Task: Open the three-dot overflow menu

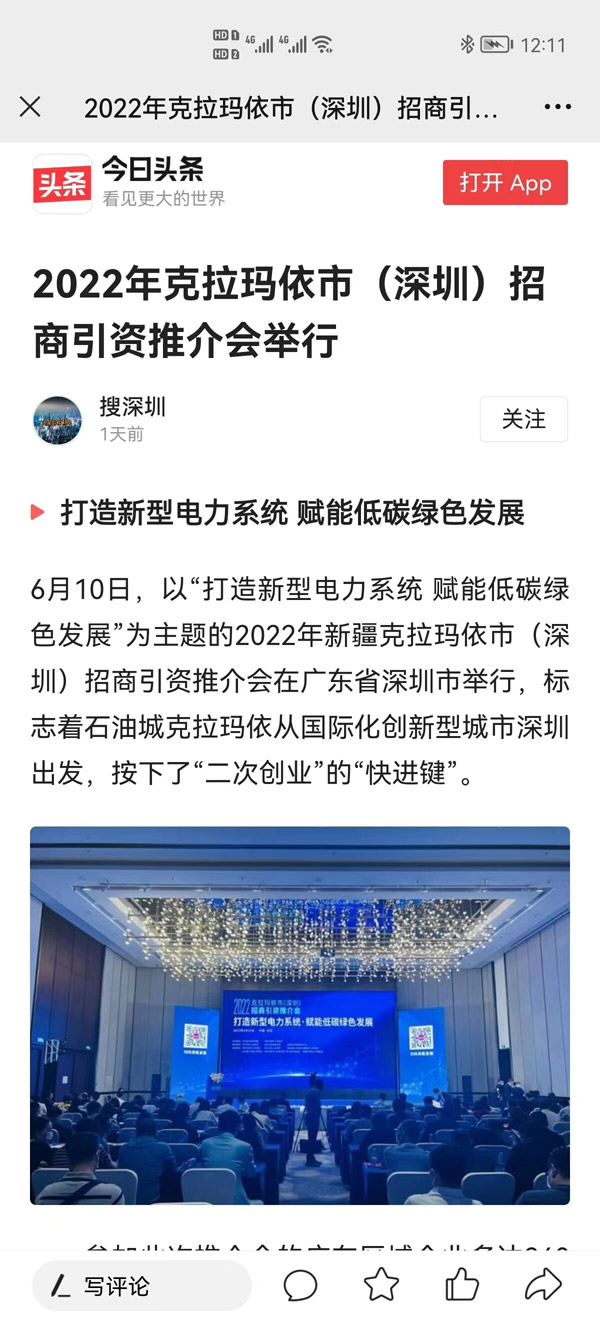Action: [x=557, y=107]
